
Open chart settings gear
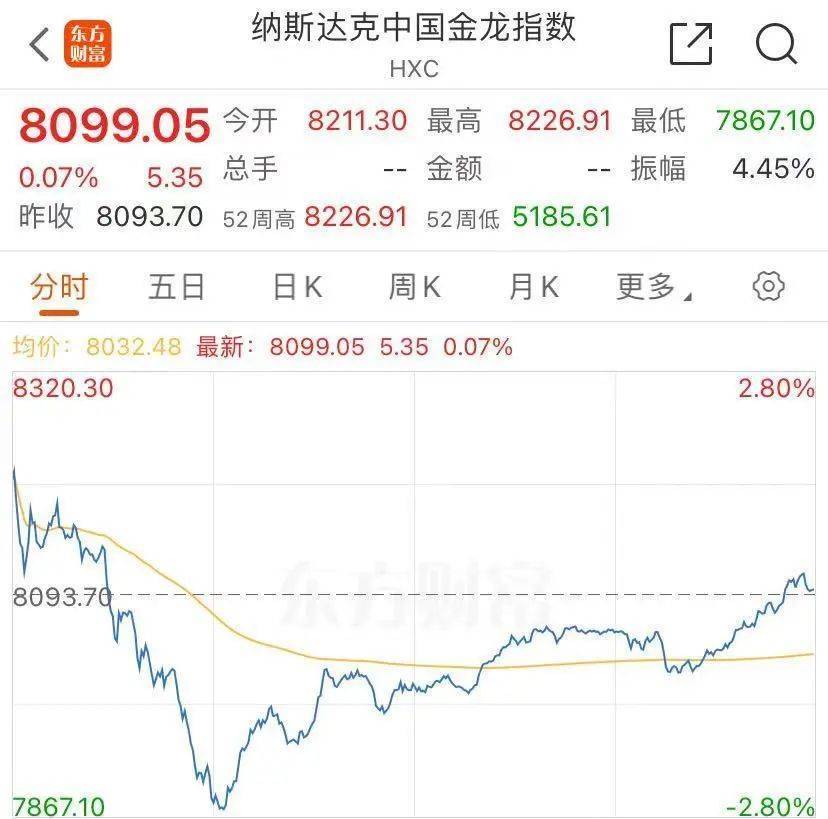click(x=768, y=287)
